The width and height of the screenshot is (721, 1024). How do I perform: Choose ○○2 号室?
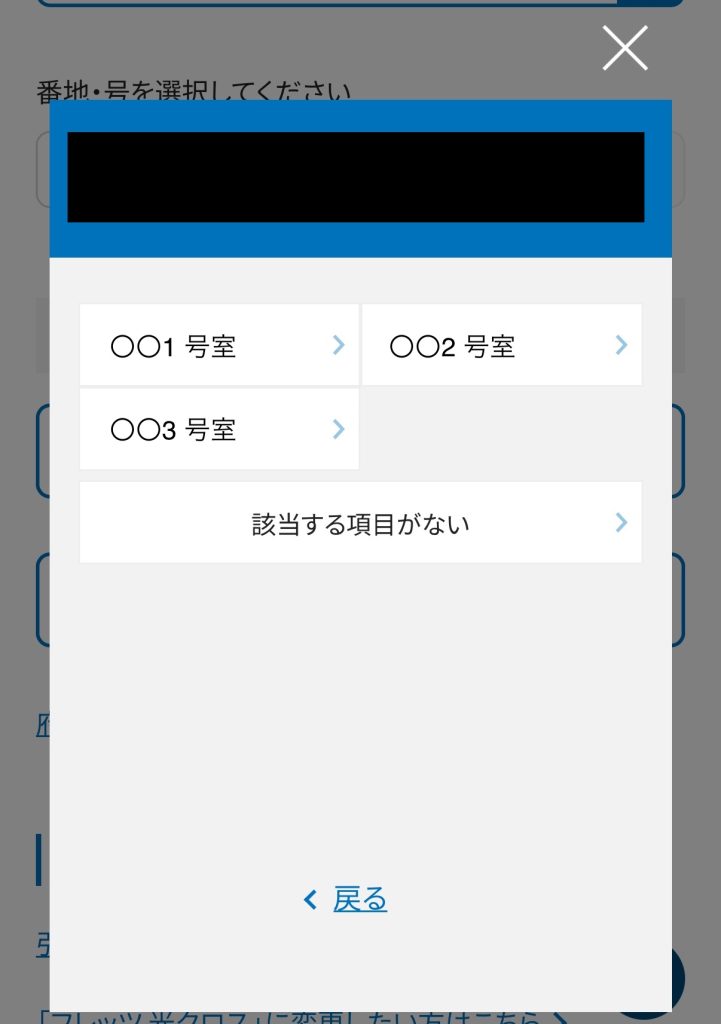[501, 346]
